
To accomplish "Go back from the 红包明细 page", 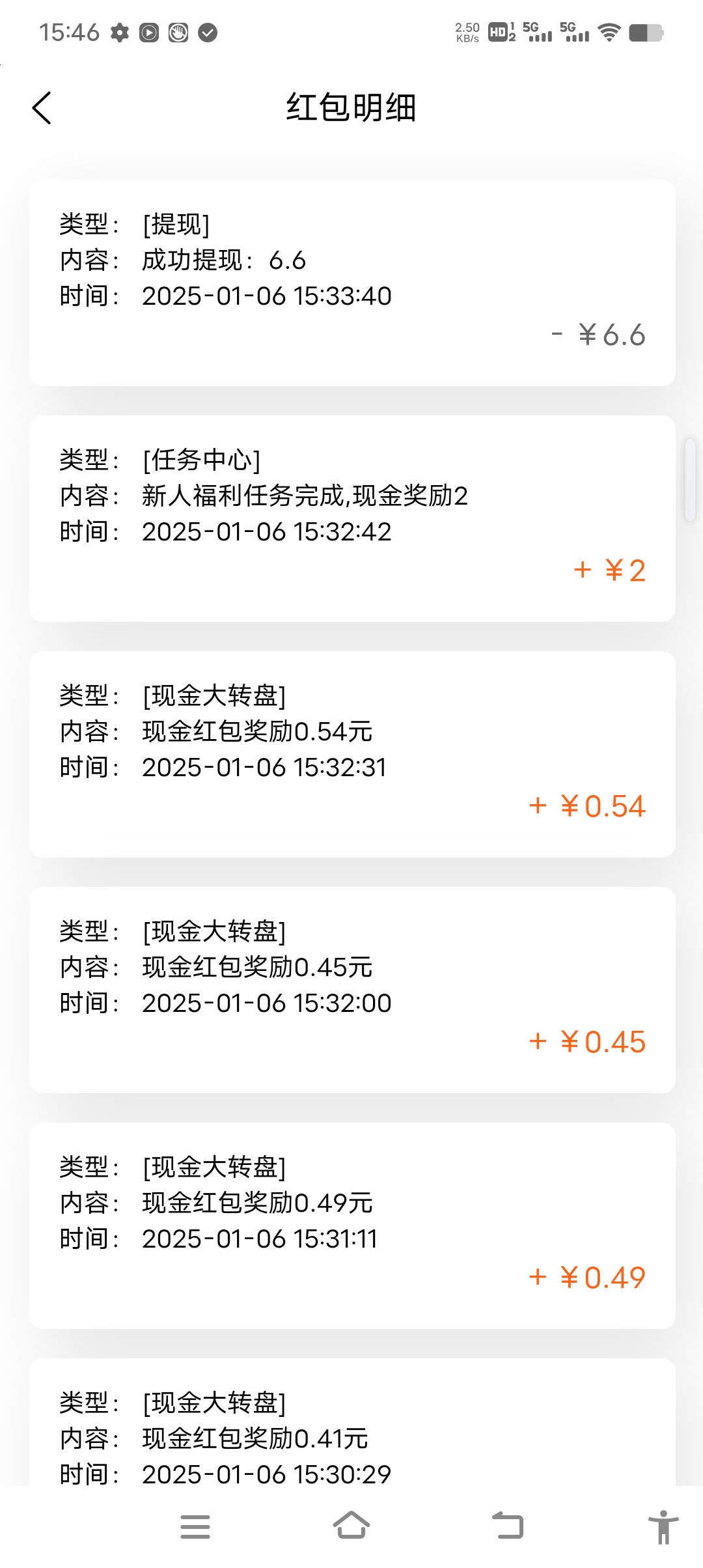I will [x=42, y=107].
